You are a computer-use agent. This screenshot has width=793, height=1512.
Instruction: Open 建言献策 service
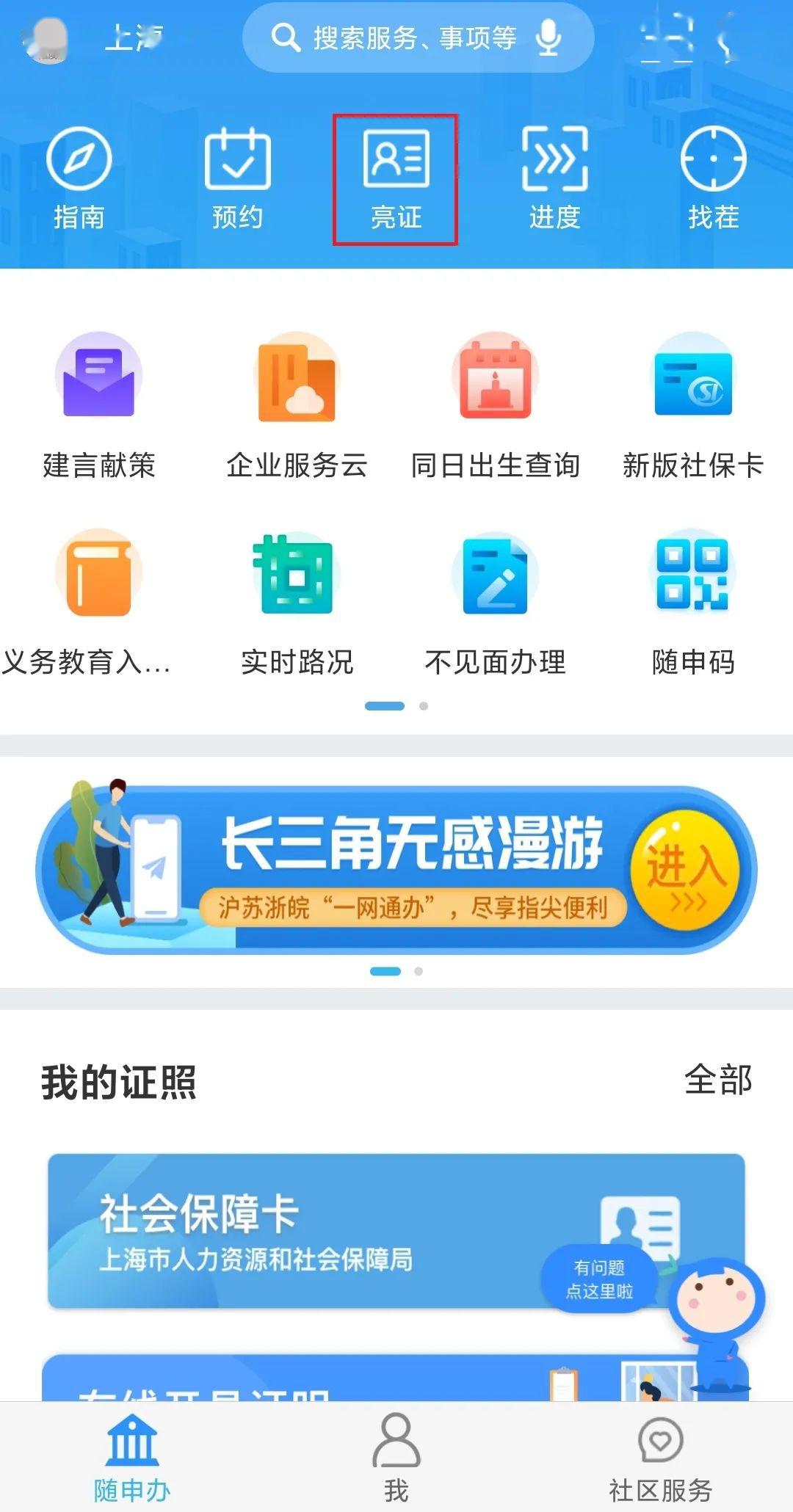click(x=99, y=405)
